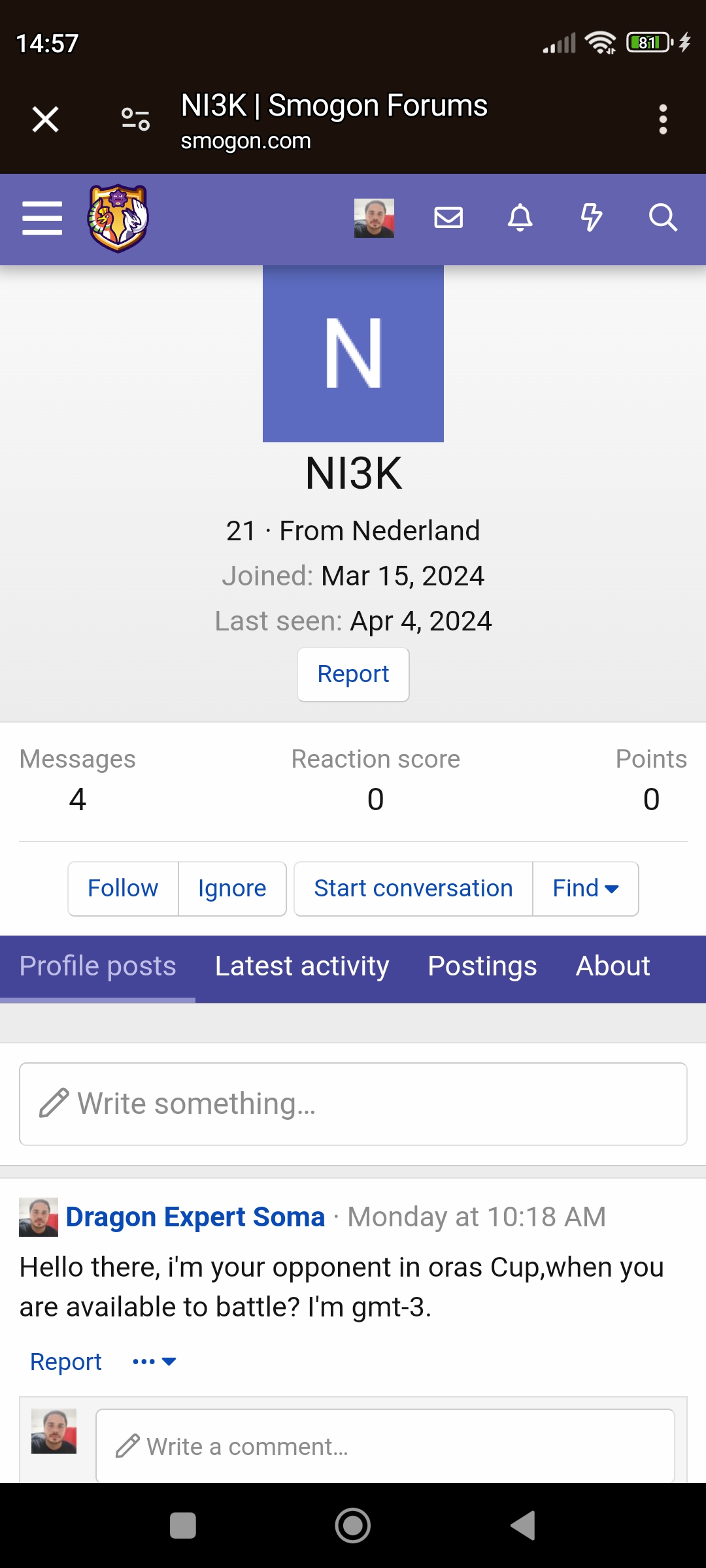This screenshot has height=1568, width=706.
Task: Open your inbox via the envelope icon
Action: [x=448, y=218]
